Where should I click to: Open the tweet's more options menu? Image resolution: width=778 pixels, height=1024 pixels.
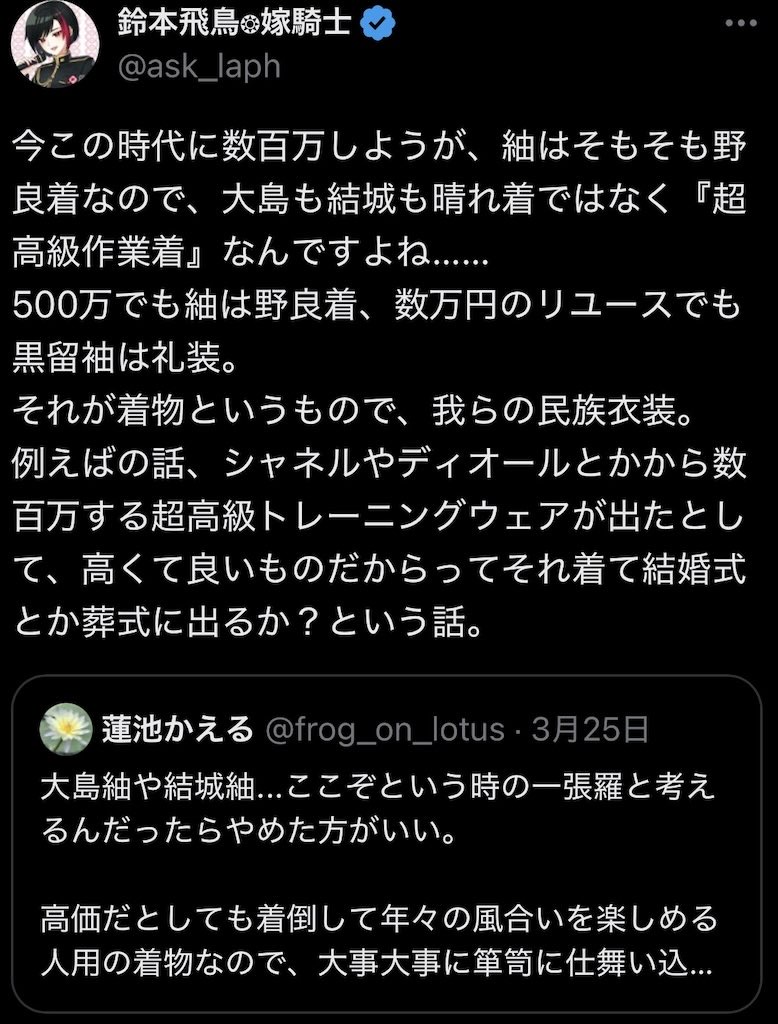(739, 22)
